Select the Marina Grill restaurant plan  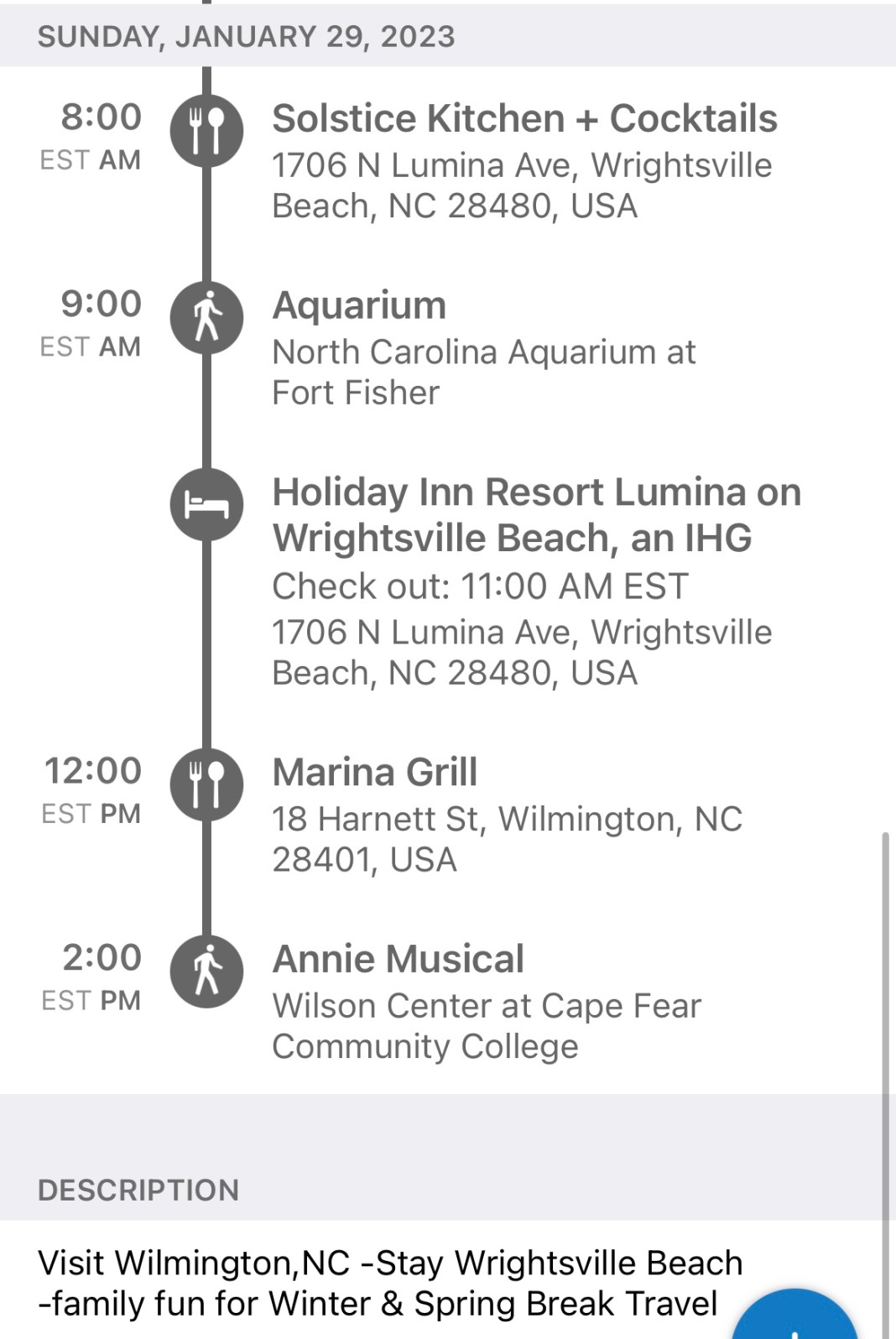pyautogui.click(x=374, y=772)
